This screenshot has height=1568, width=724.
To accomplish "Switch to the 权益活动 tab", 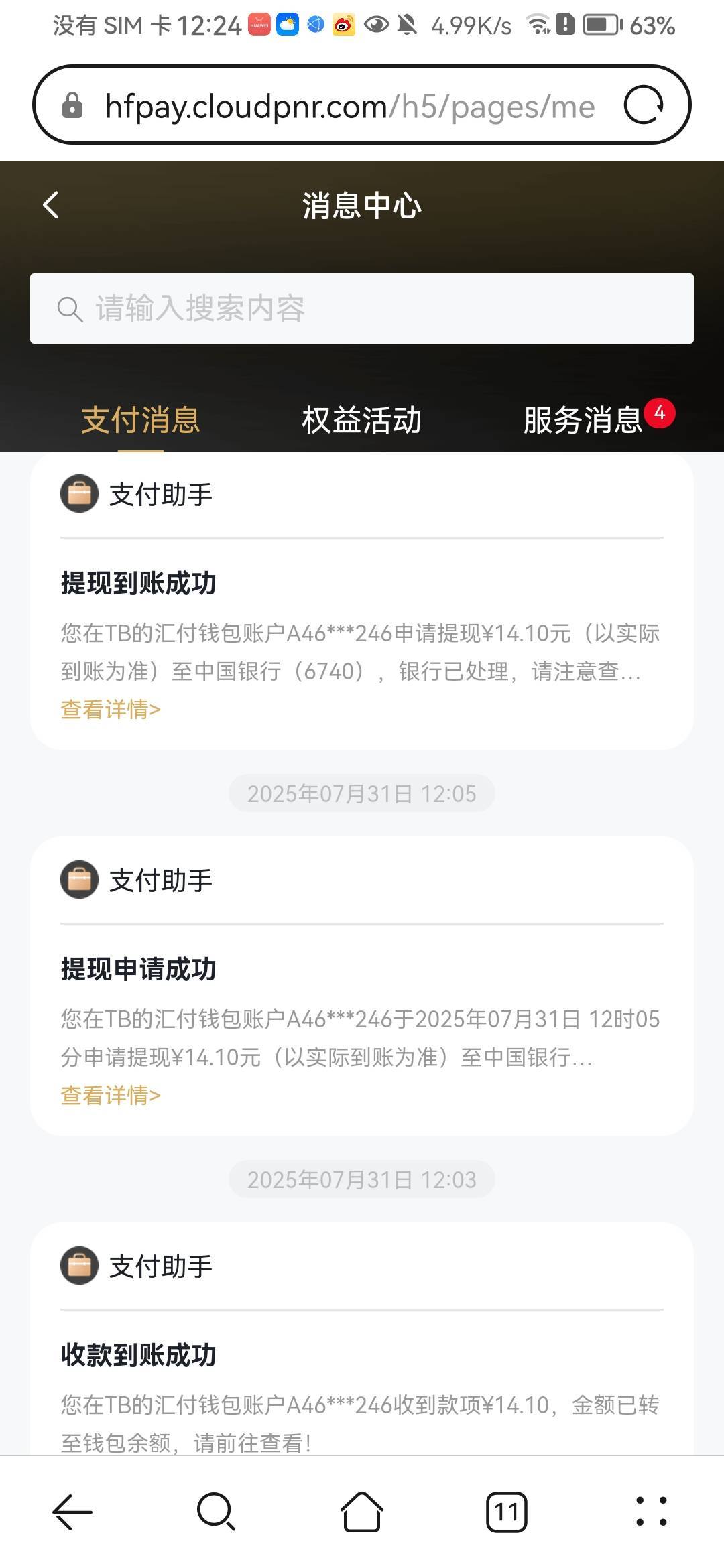I will tap(362, 420).
